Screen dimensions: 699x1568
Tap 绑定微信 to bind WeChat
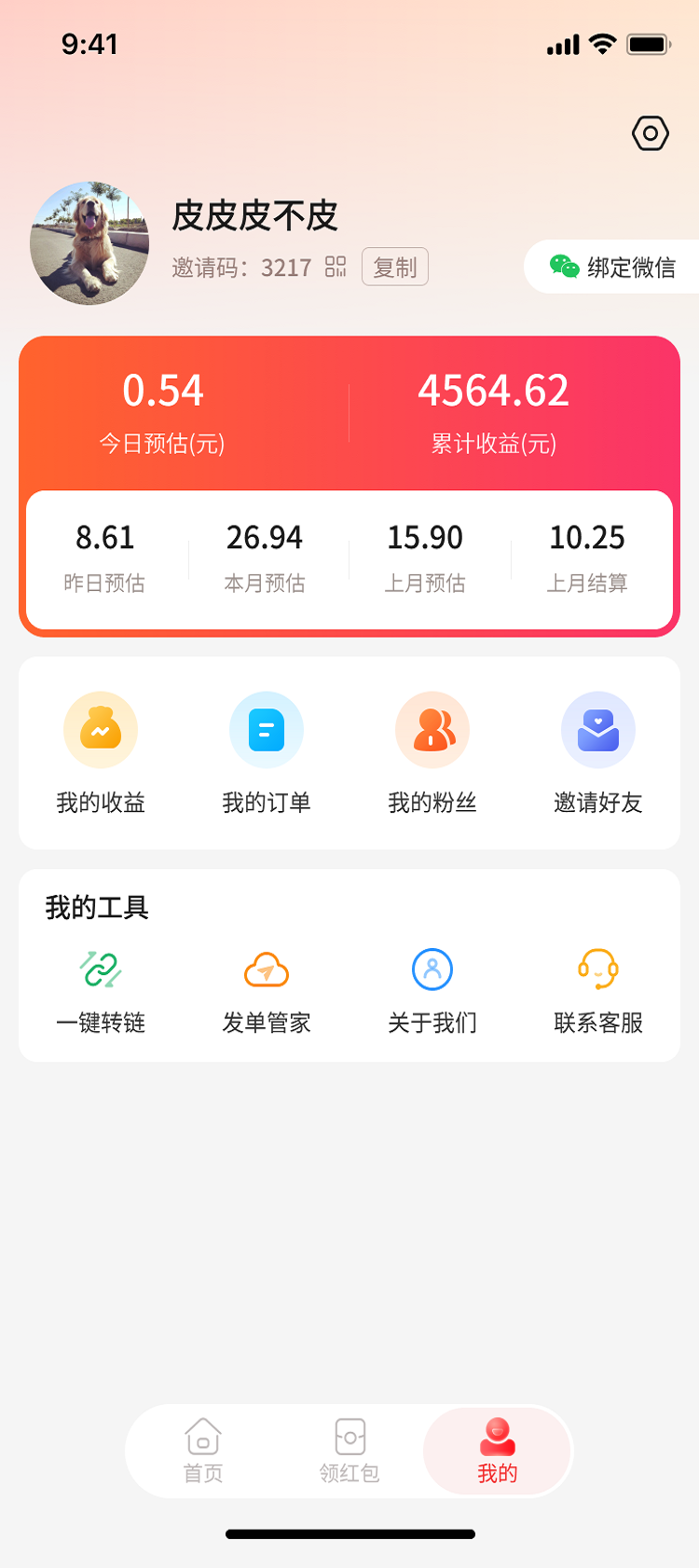(x=630, y=267)
